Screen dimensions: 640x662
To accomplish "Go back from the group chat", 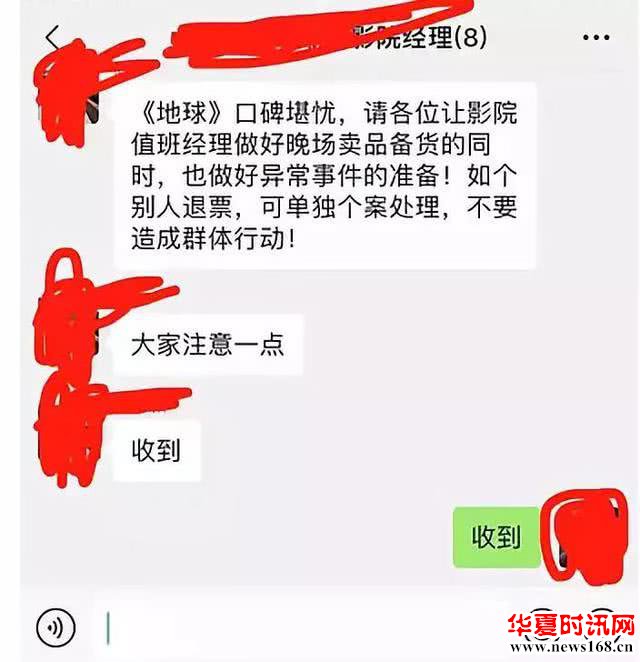I will 52,38.
